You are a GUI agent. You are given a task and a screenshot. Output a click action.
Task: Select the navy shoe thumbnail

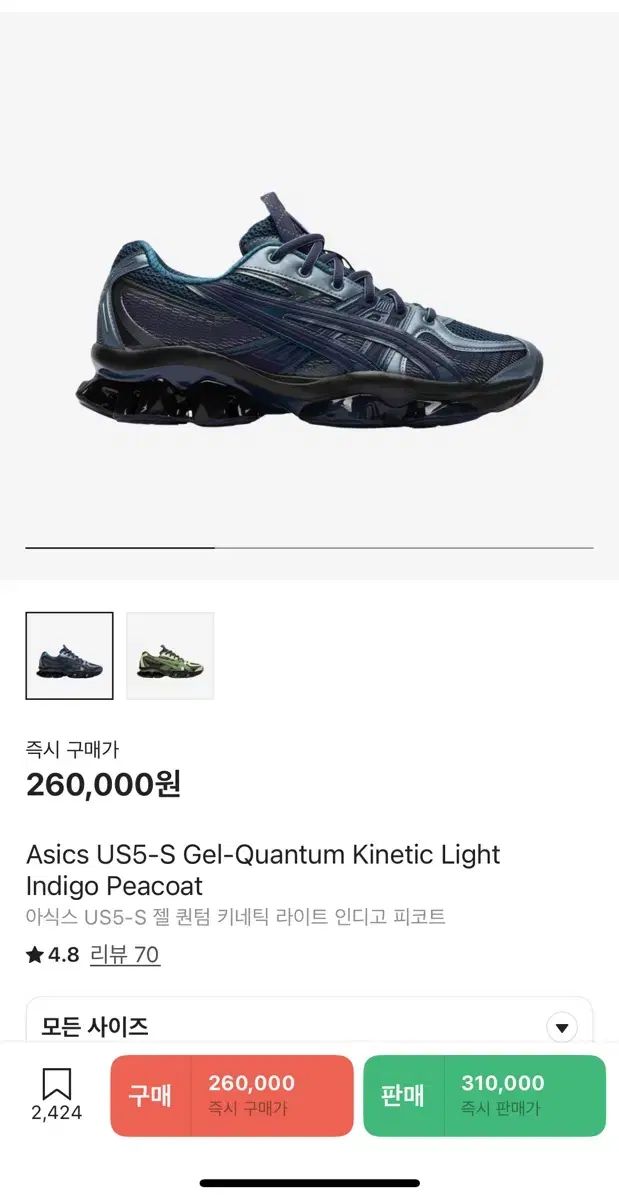(x=69, y=656)
